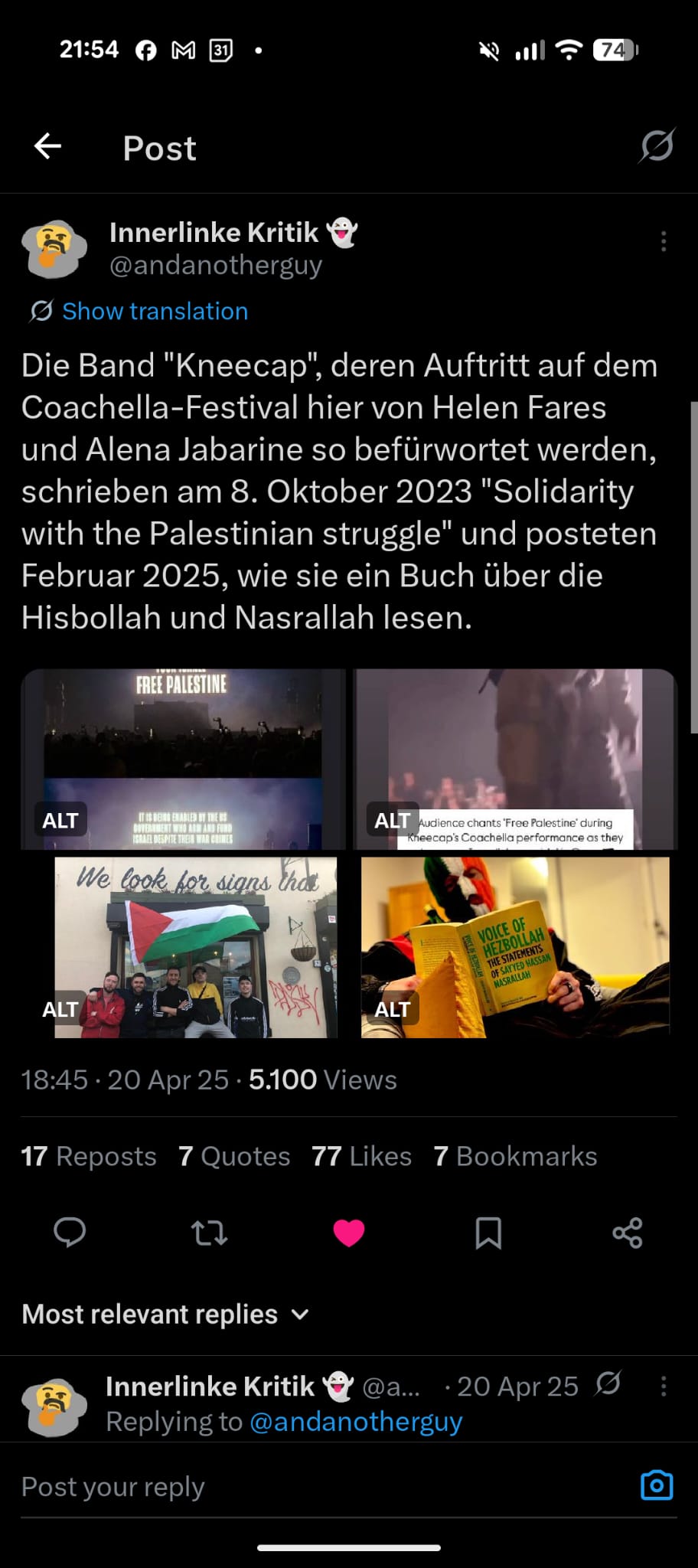Share this post
The width and height of the screenshot is (698, 1568).
coord(628,1233)
